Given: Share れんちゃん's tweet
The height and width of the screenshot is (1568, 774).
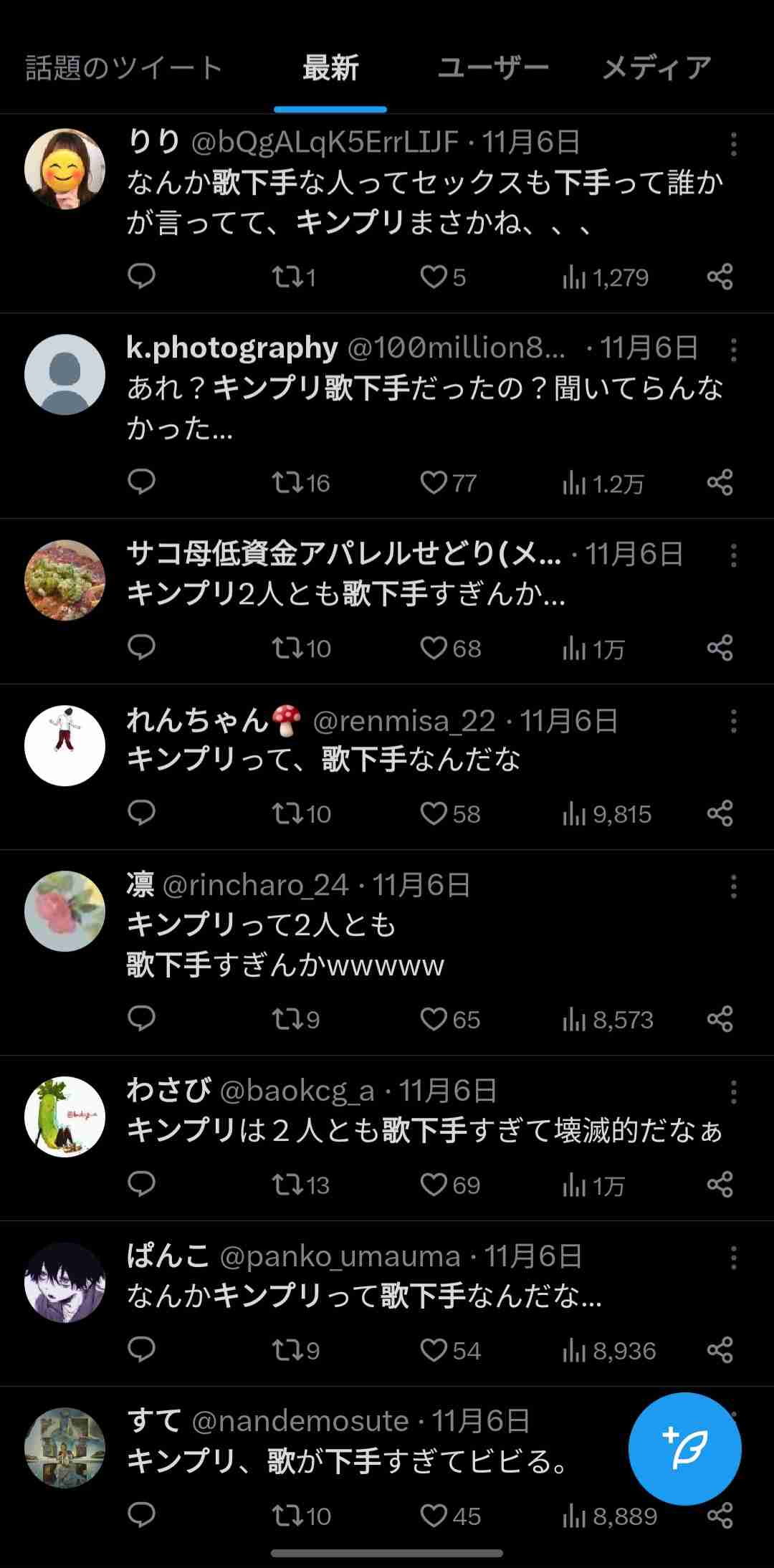Looking at the screenshot, I should click(720, 813).
